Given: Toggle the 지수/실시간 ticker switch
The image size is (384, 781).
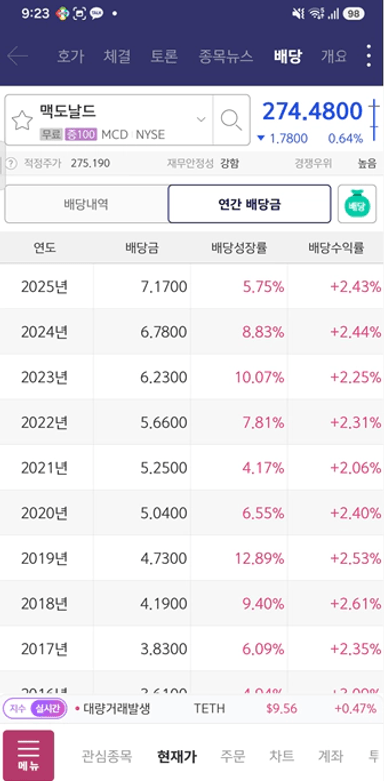Looking at the screenshot, I should (35, 709).
